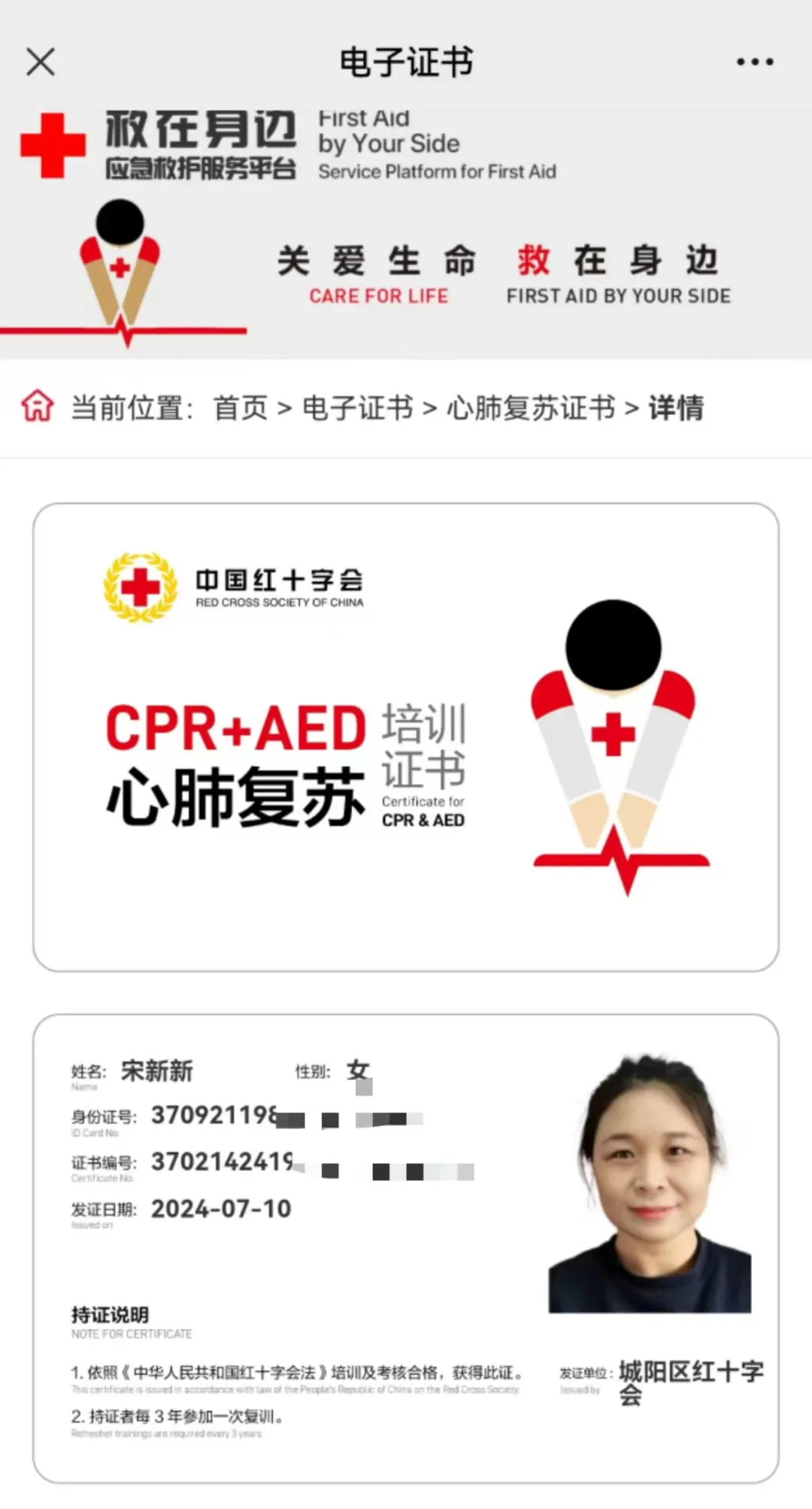Go to 首页 via breadcrumb

click(x=241, y=408)
